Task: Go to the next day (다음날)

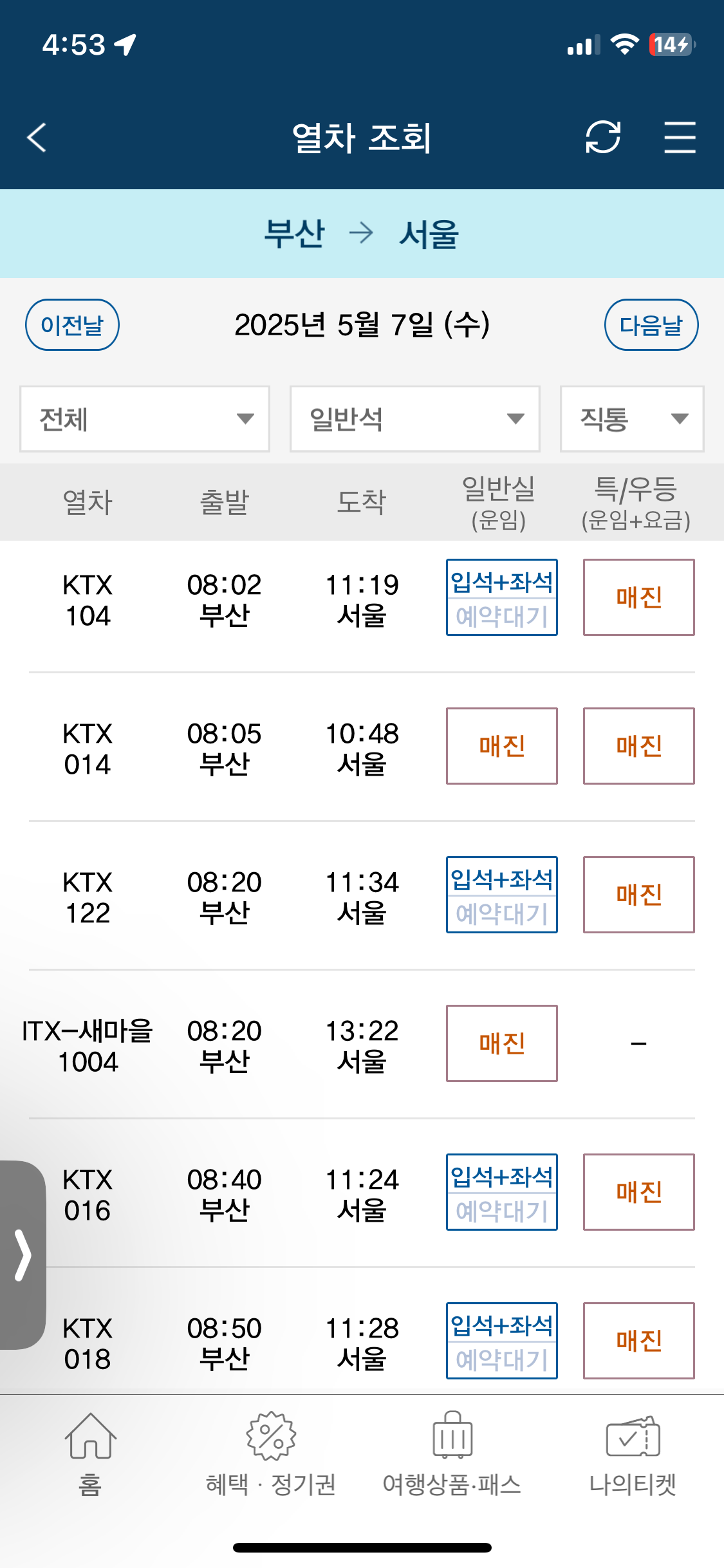Action: point(651,325)
